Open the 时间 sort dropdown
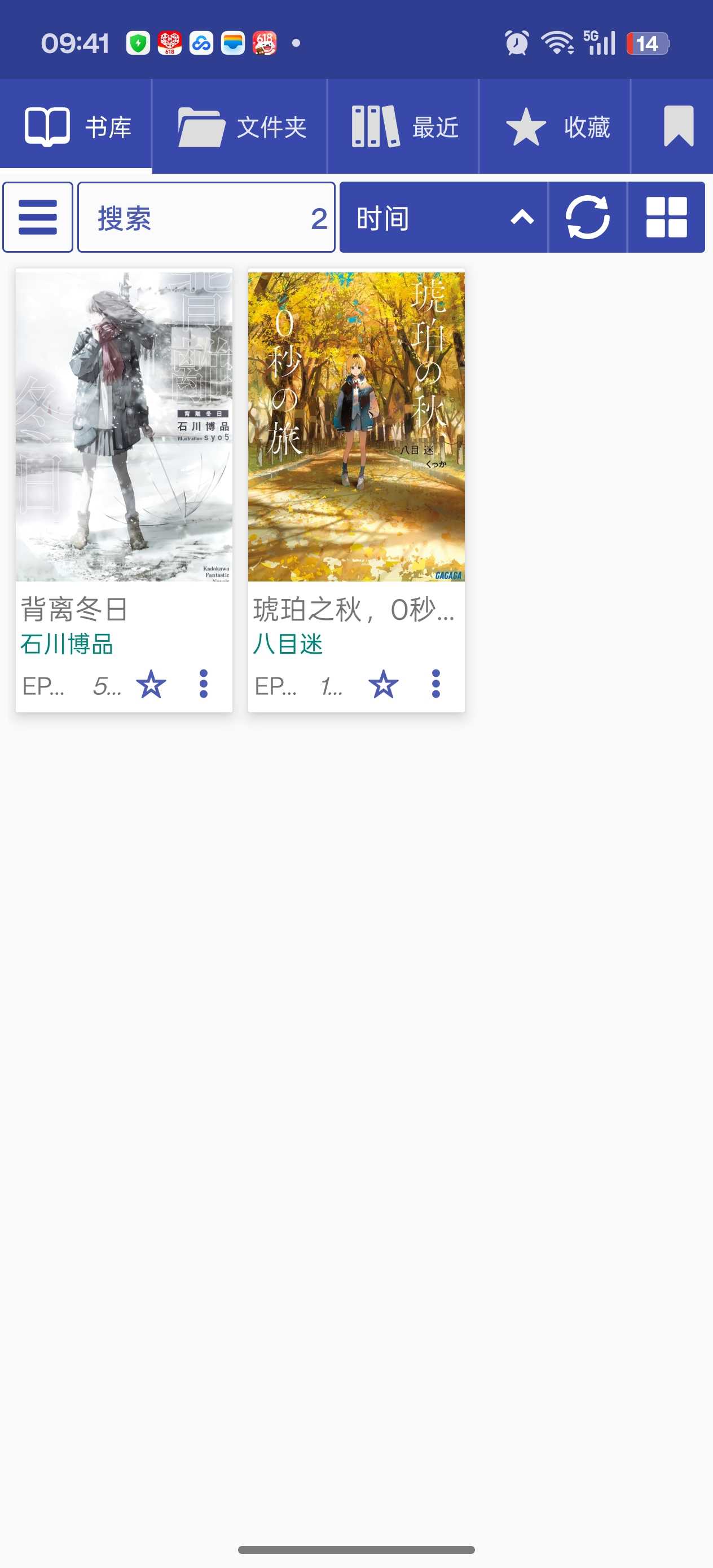This screenshot has height=1568, width=713. pos(443,217)
